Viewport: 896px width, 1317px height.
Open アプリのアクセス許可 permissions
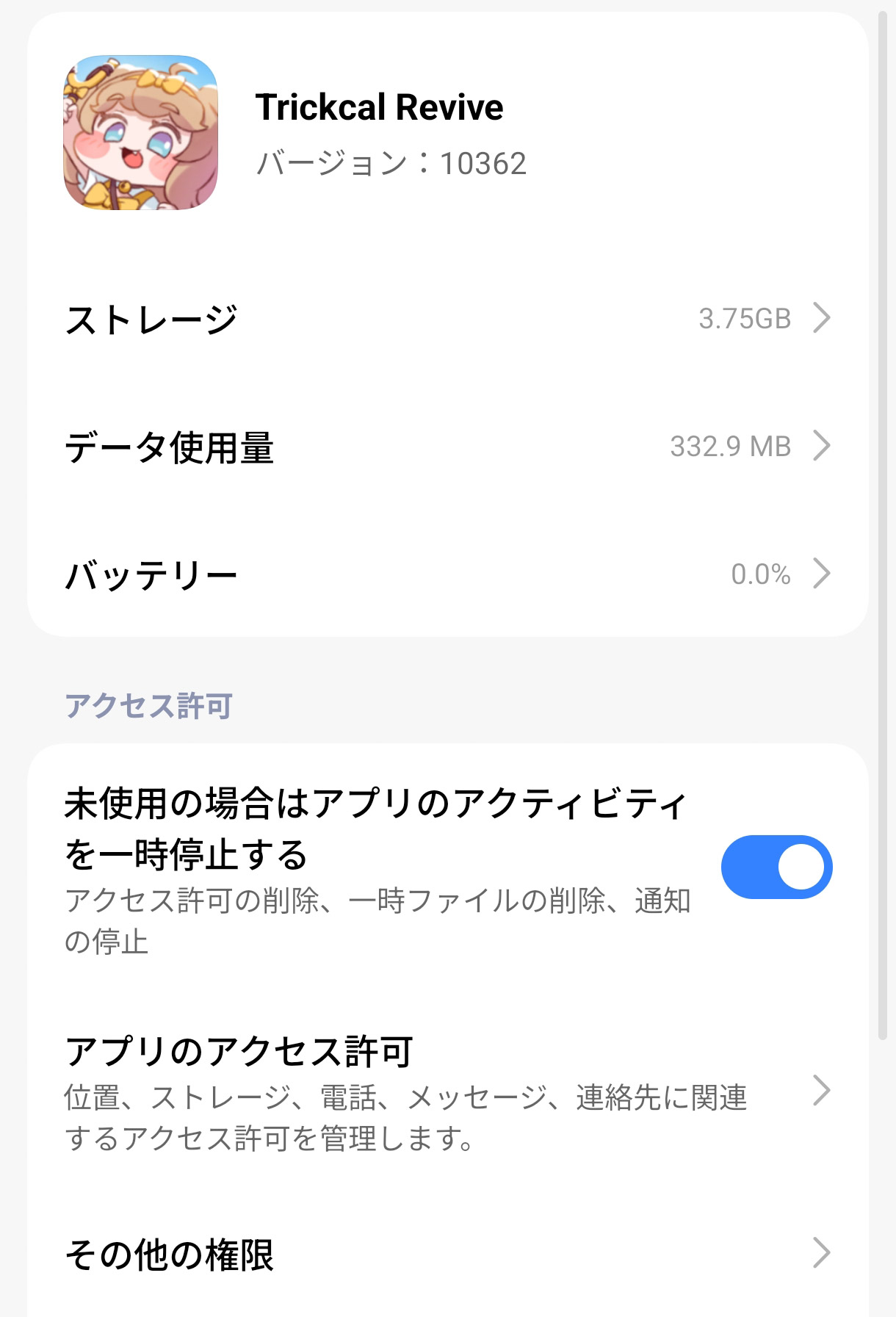447,1092
